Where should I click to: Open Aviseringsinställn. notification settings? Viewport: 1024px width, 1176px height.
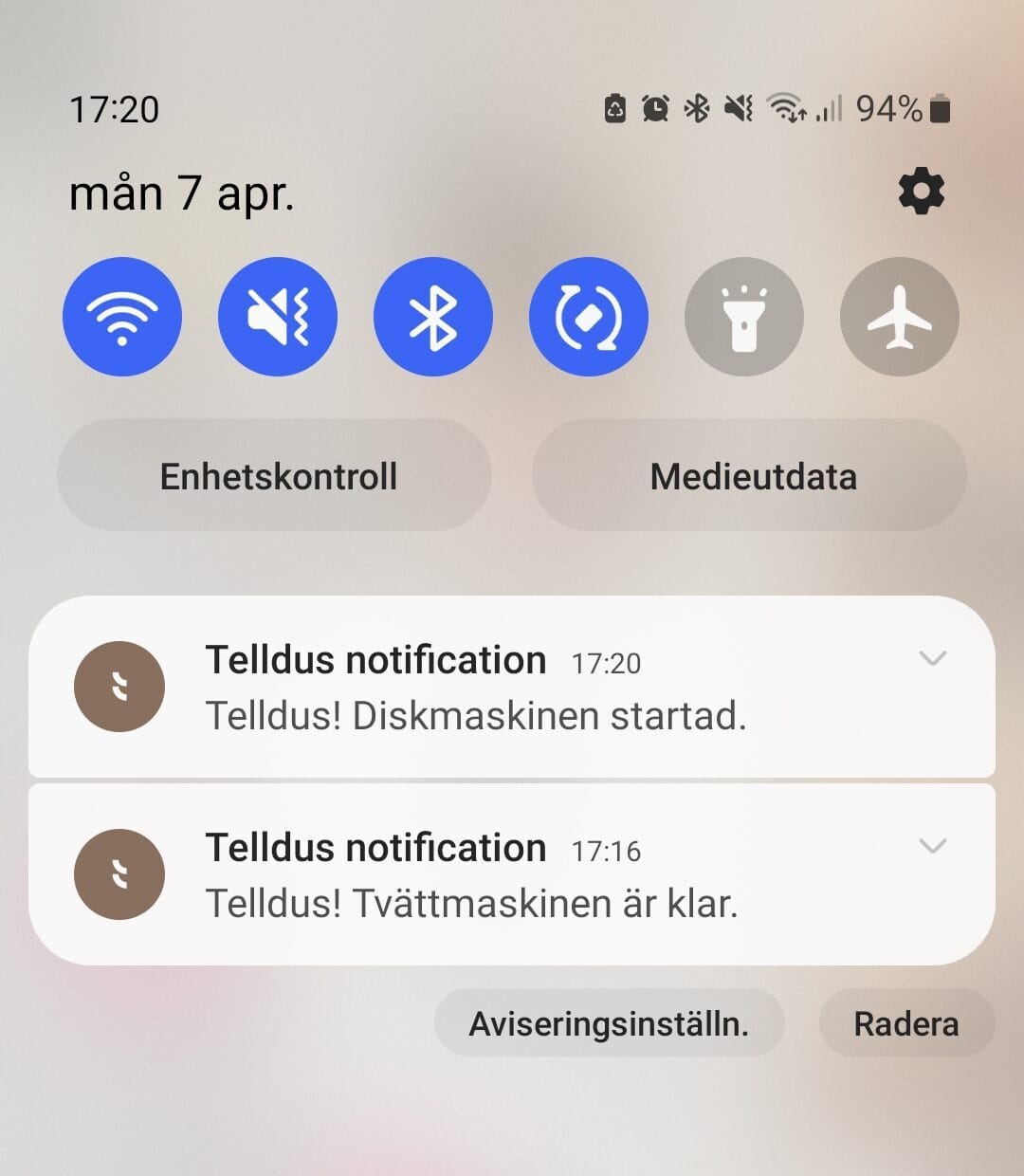pos(609,1024)
